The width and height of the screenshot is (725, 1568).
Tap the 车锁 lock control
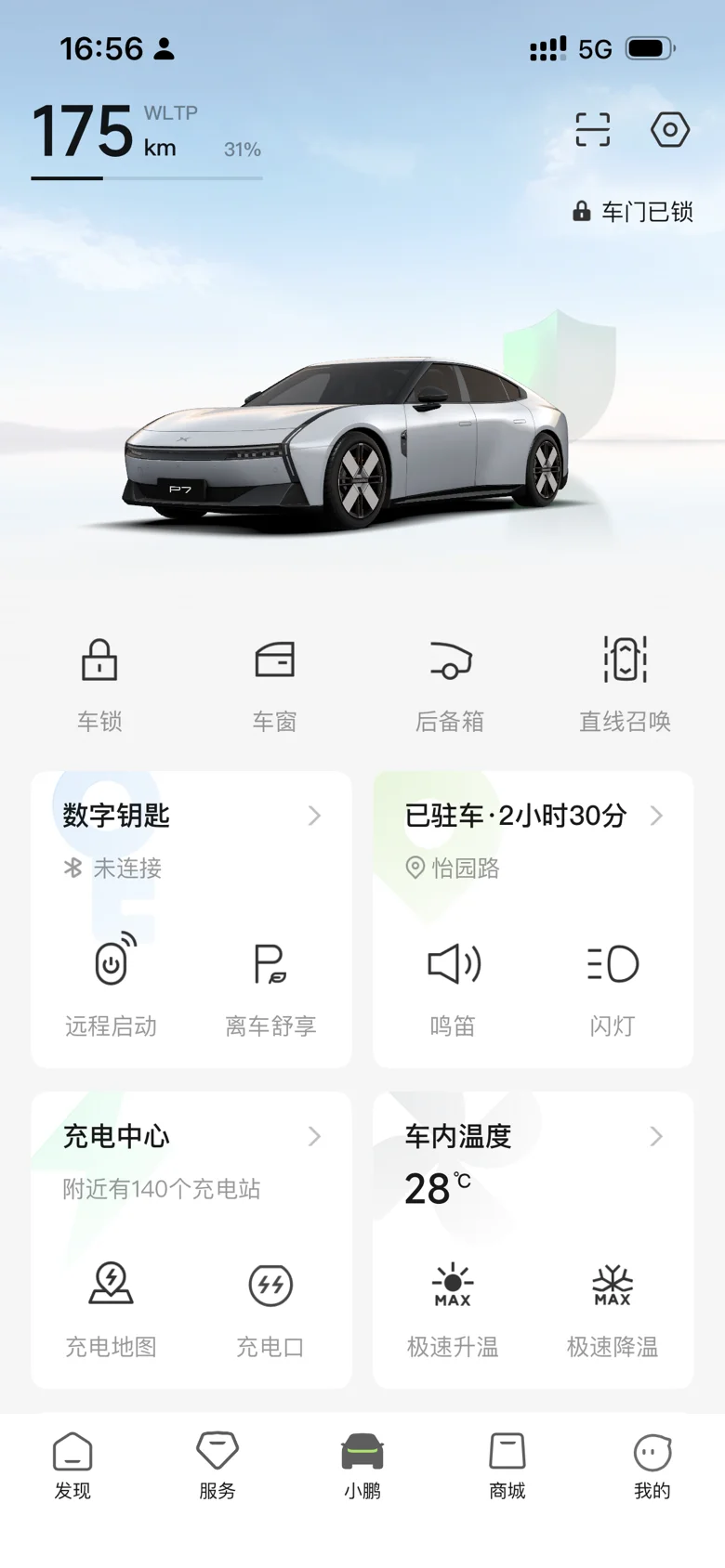(x=99, y=683)
